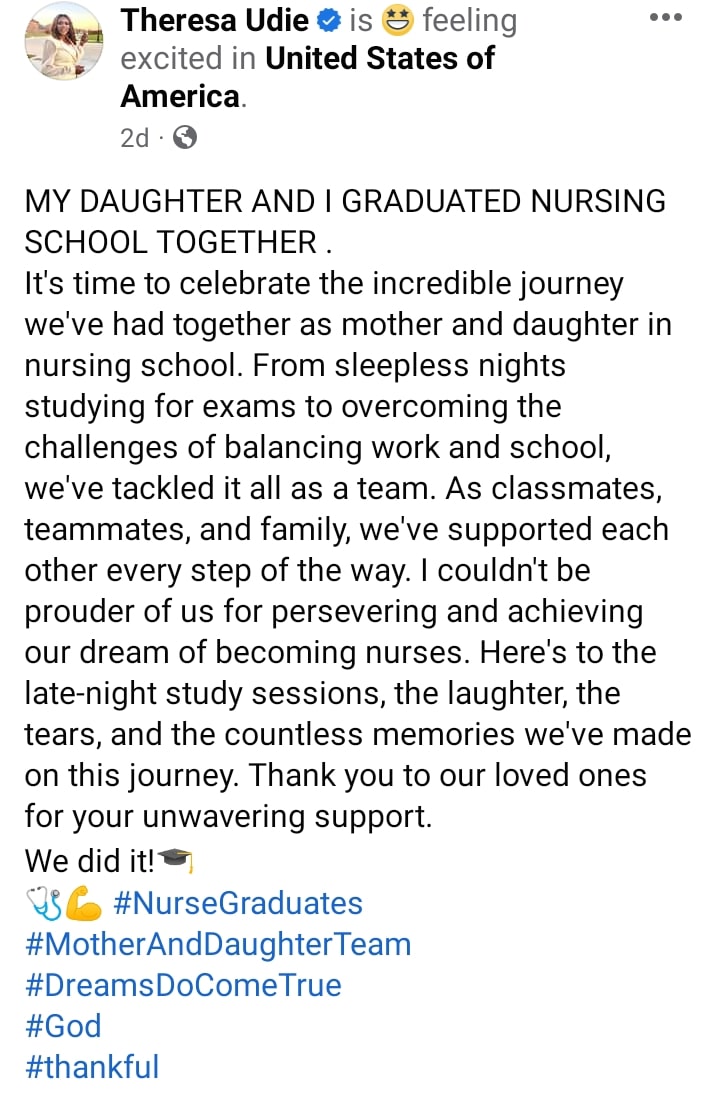Open the #DreamsDoComeTrue hashtag
This screenshot has width=720, height=1094.
click(x=183, y=985)
